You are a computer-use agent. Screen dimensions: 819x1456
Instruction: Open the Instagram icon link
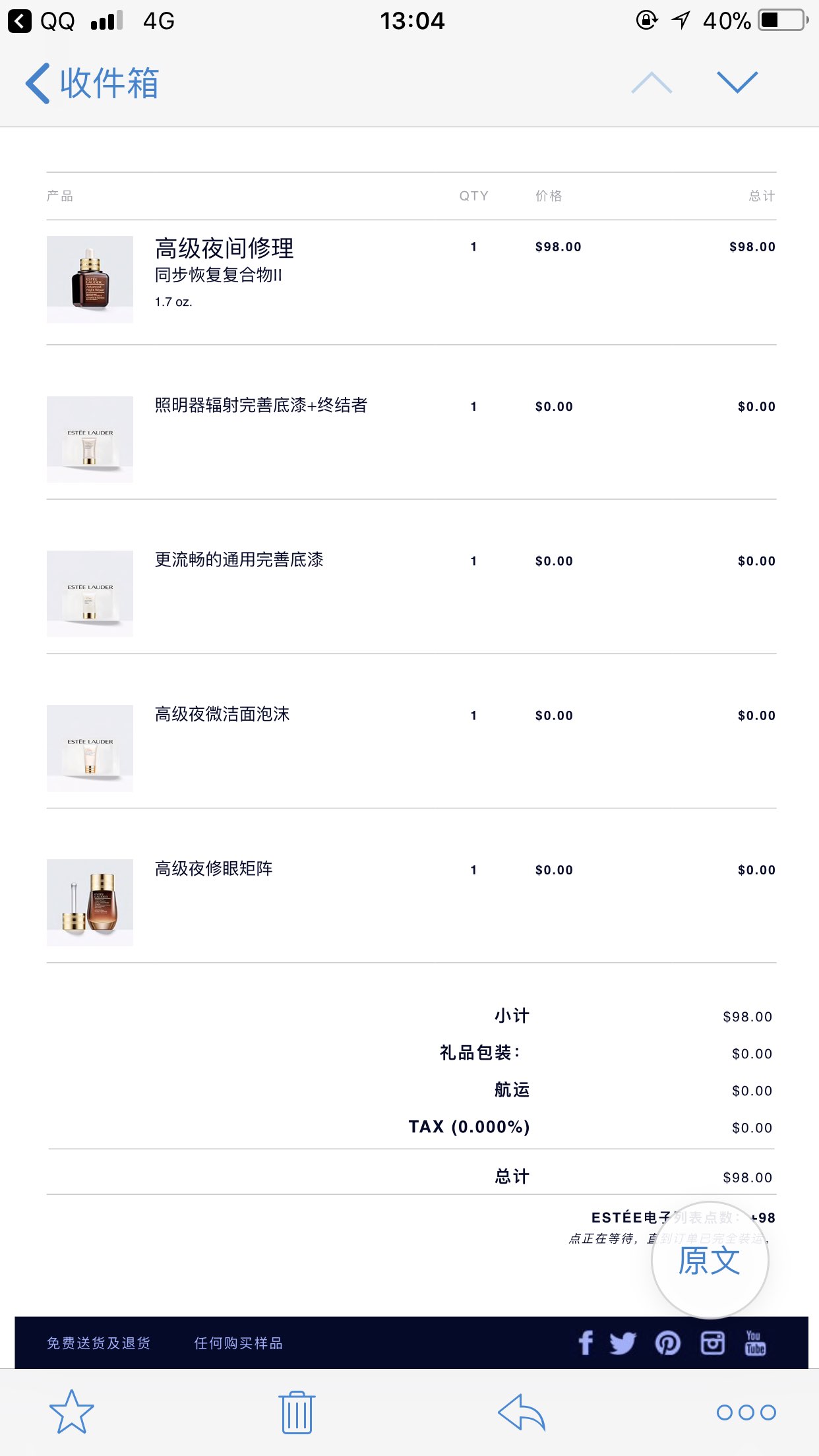tap(712, 1343)
